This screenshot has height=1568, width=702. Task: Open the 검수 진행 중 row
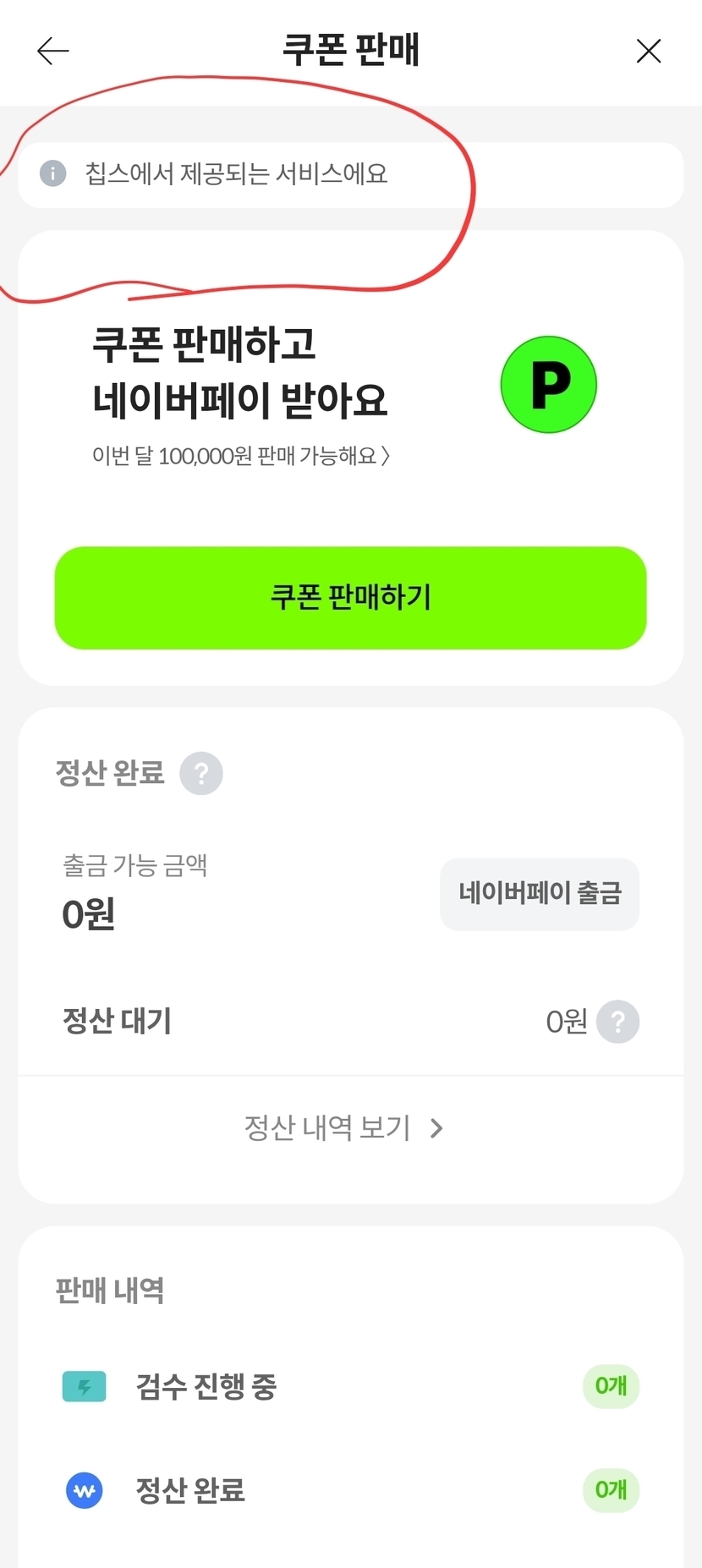coord(350,1386)
